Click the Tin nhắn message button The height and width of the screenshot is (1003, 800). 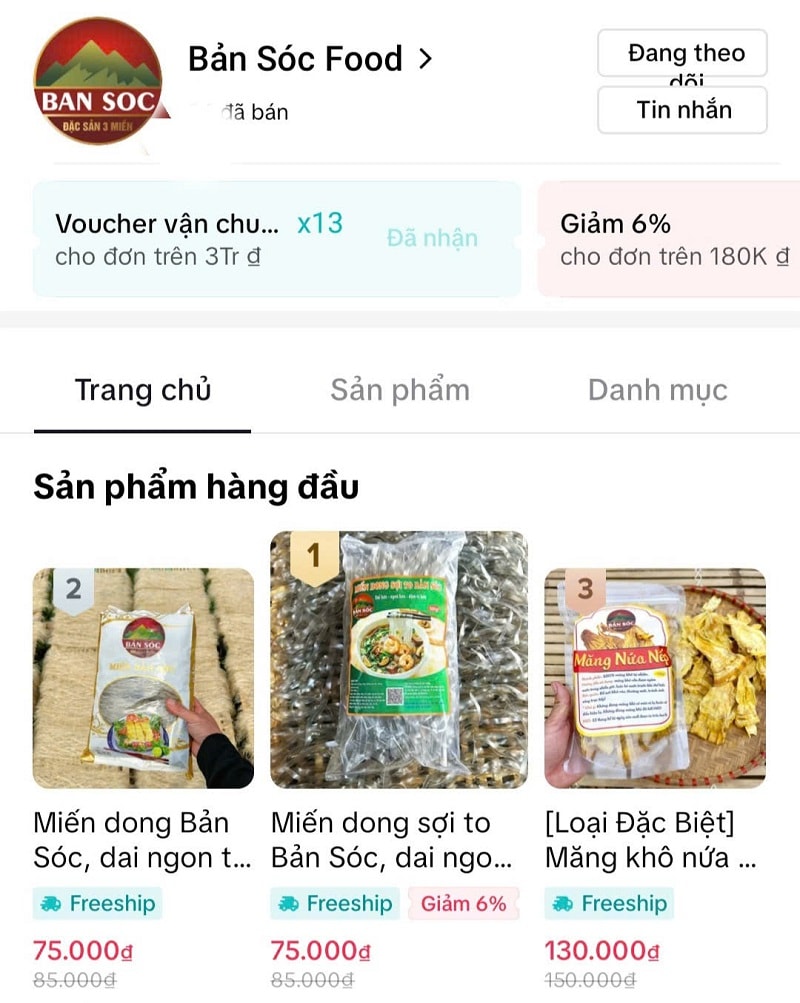(x=681, y=110)
